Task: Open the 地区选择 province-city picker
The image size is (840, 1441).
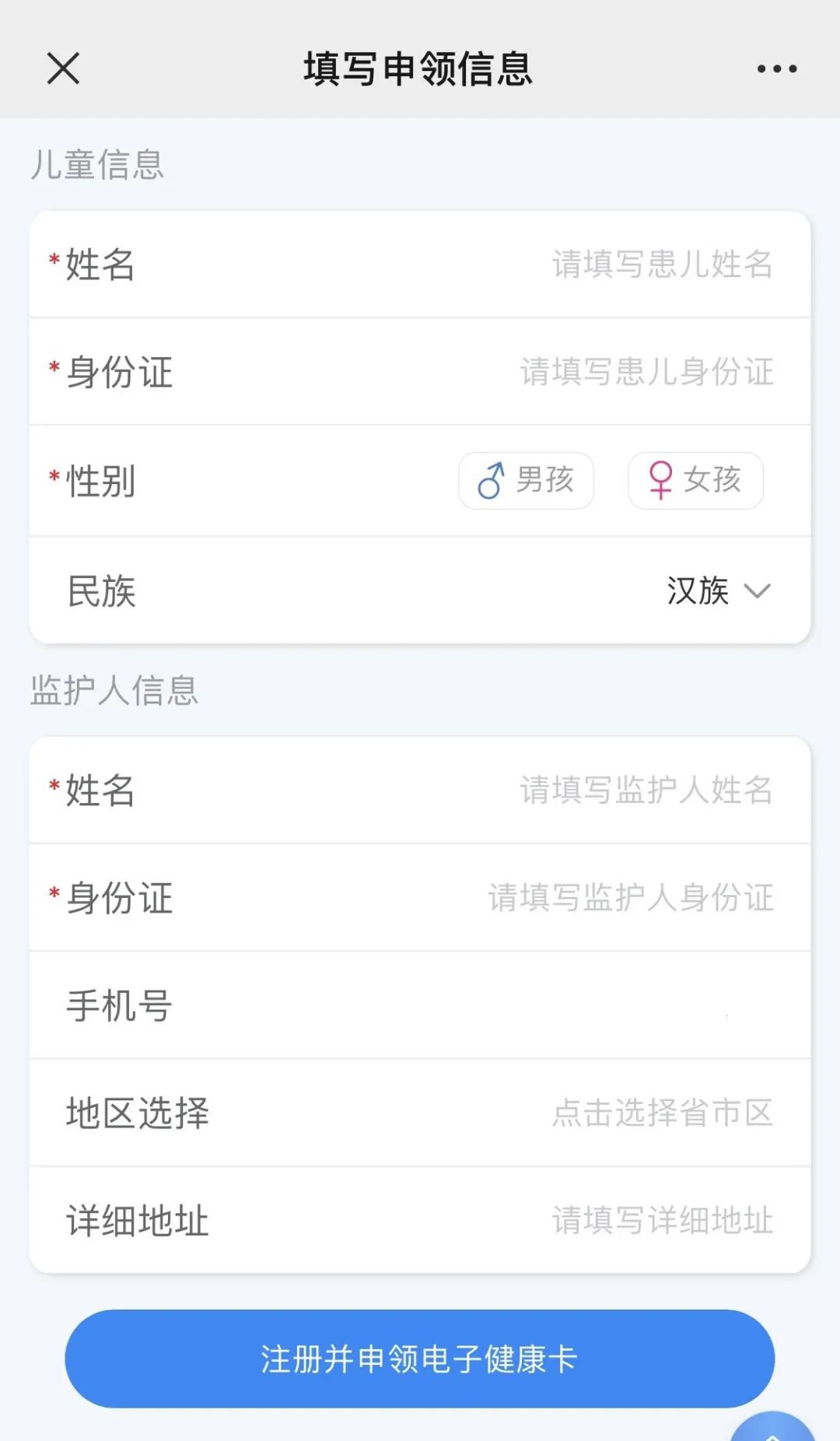Action: 661,1113
